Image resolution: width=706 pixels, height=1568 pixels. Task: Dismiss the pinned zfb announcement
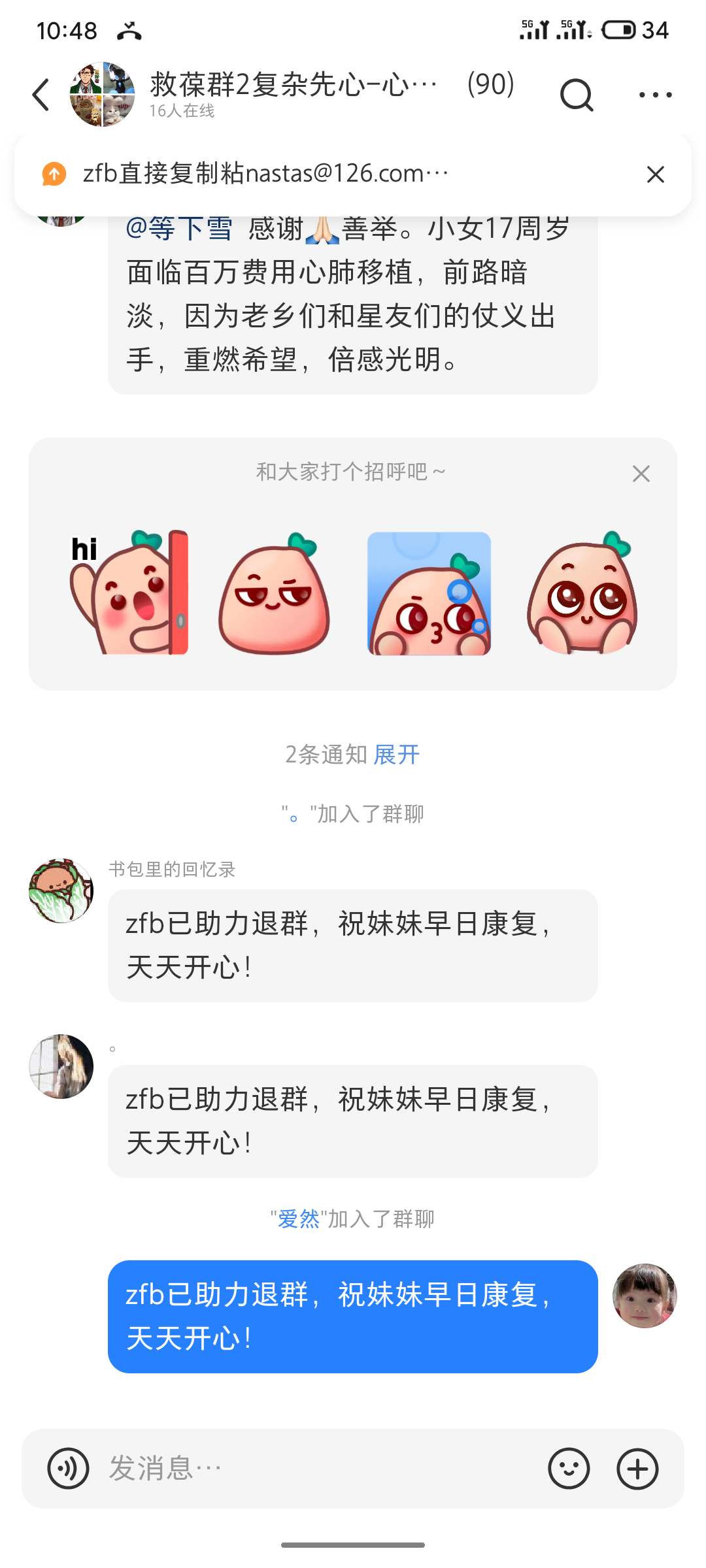[x=655, y=174]
